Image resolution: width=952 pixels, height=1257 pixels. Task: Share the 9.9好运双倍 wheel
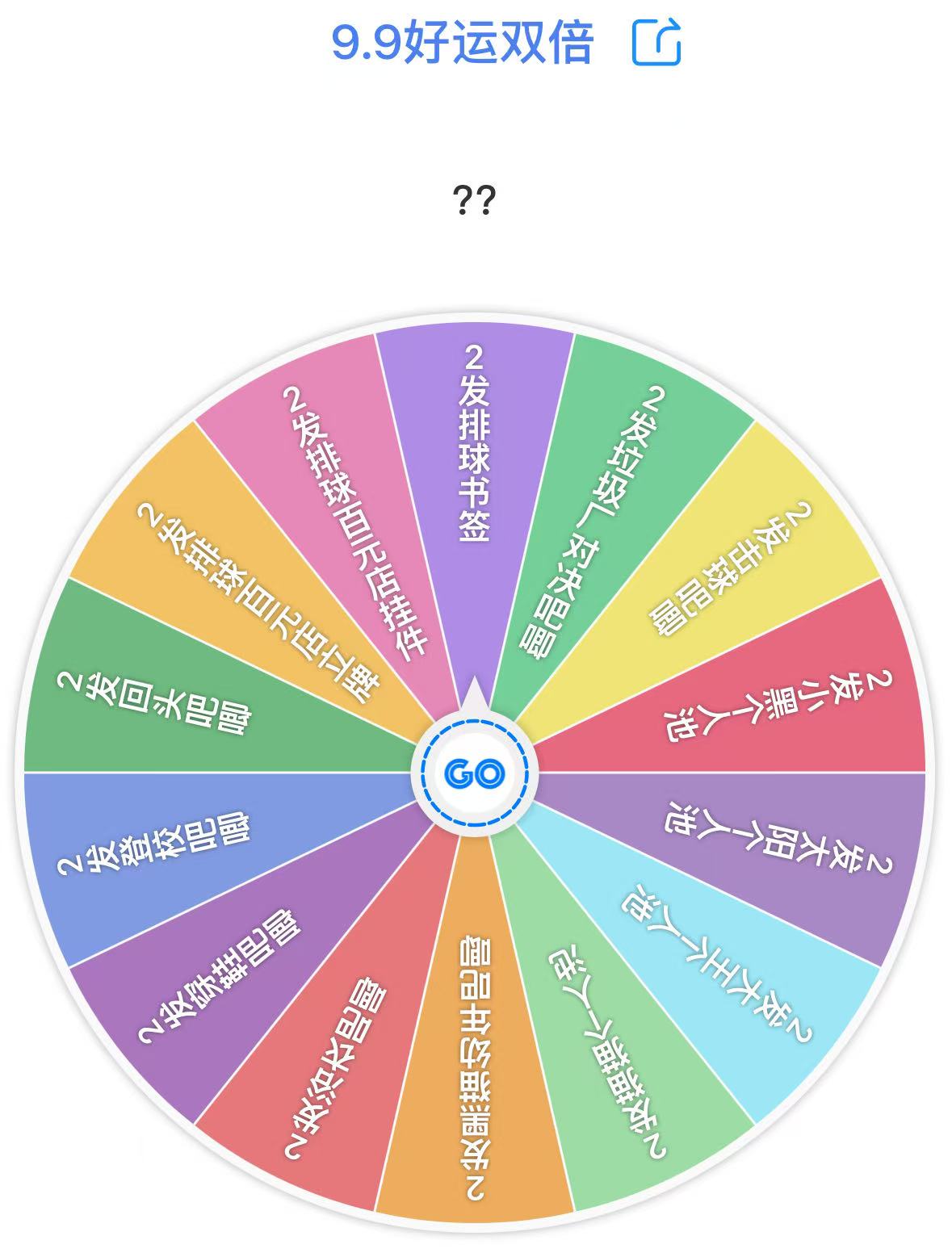coord(656,42)
